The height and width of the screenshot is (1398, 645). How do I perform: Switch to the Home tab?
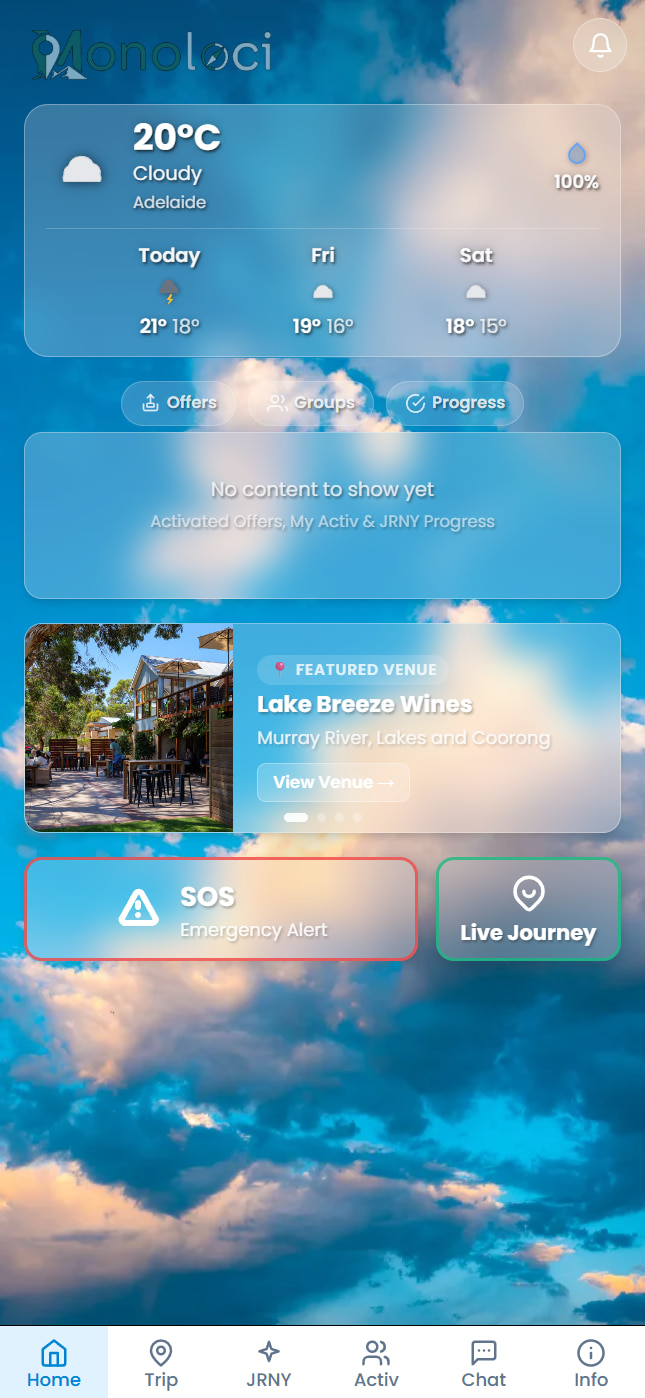54,1364
